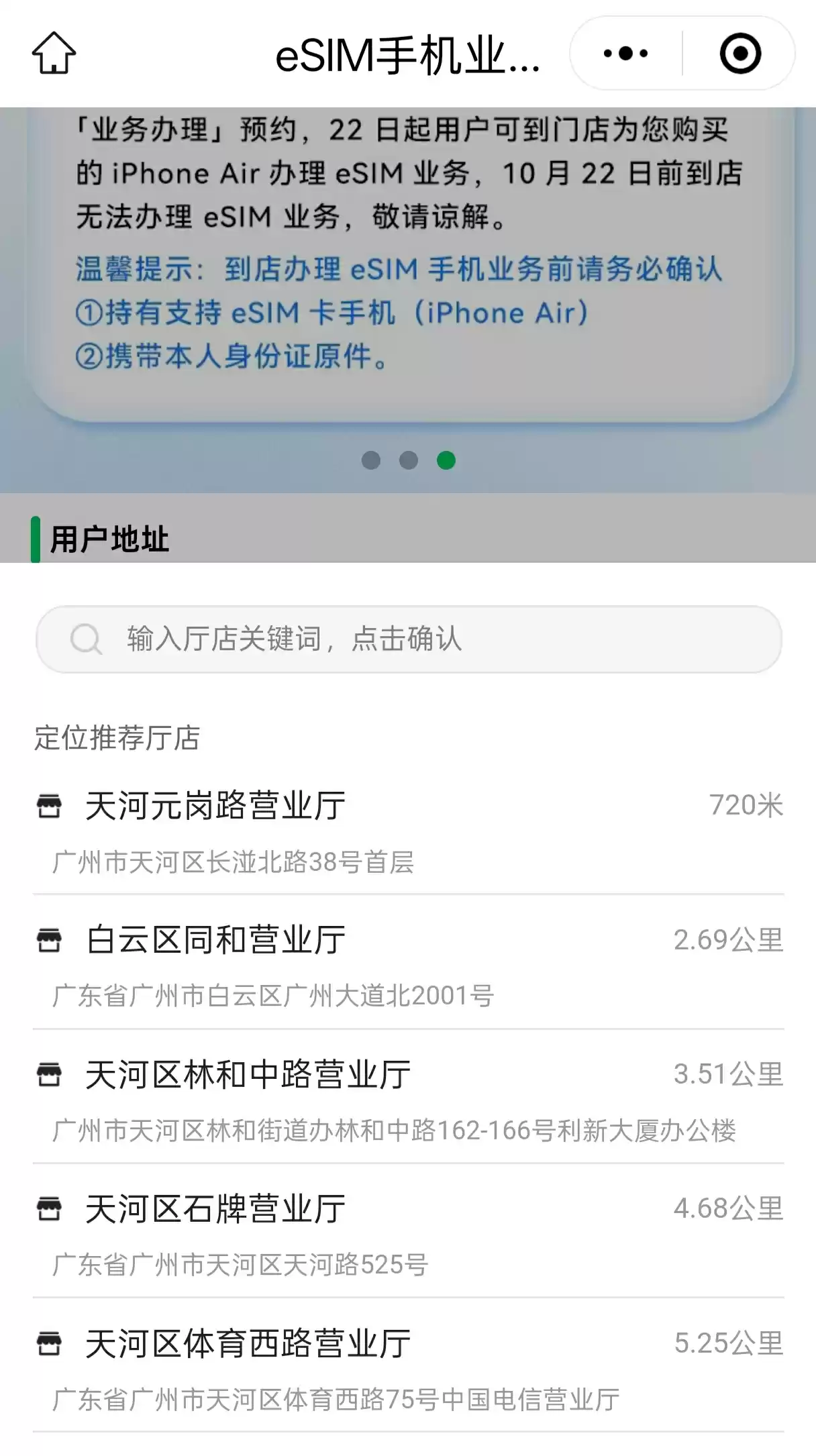Click the magnifier icon in search bar

[x=85, y=639]
